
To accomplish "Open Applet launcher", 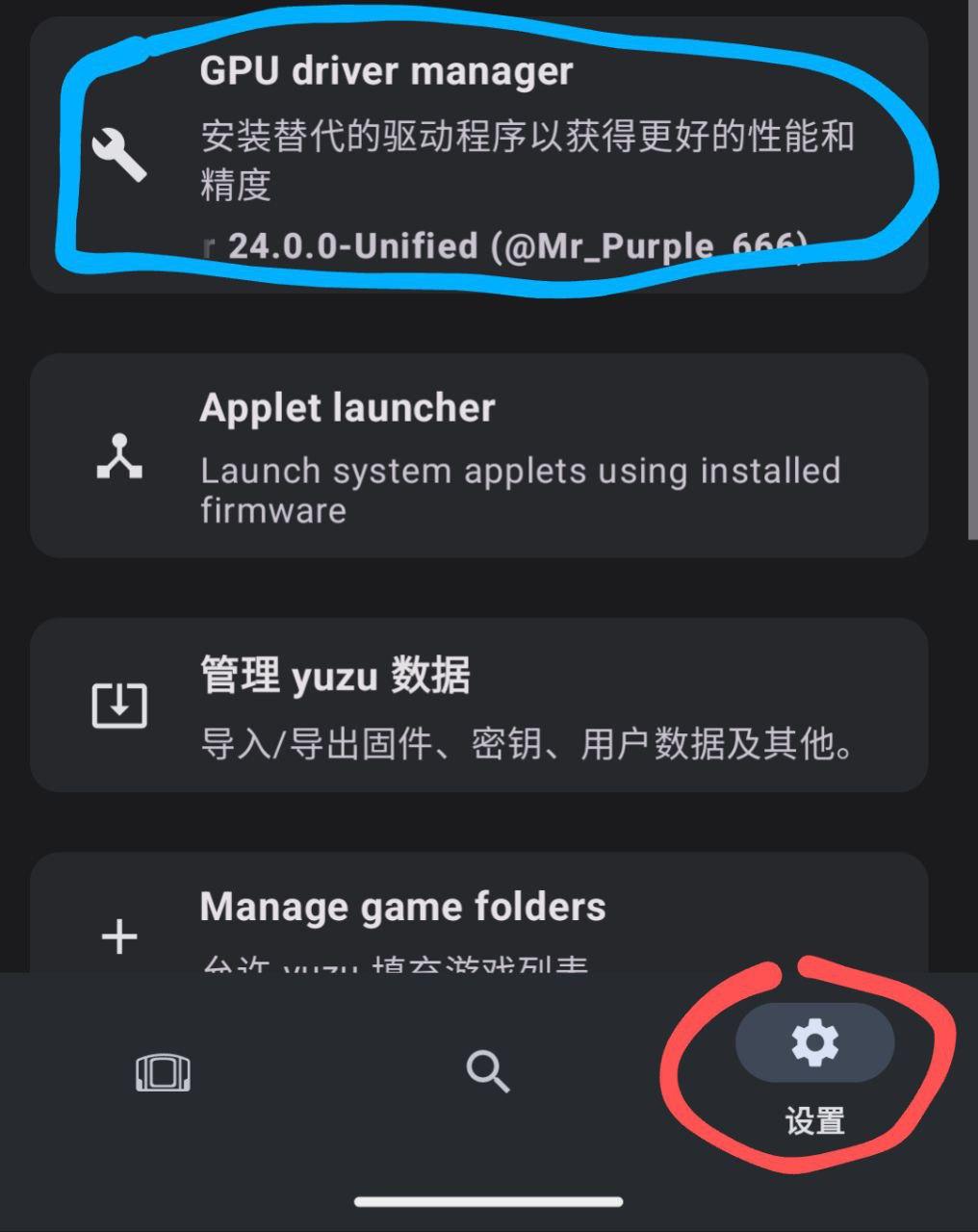I will point(478,456).
